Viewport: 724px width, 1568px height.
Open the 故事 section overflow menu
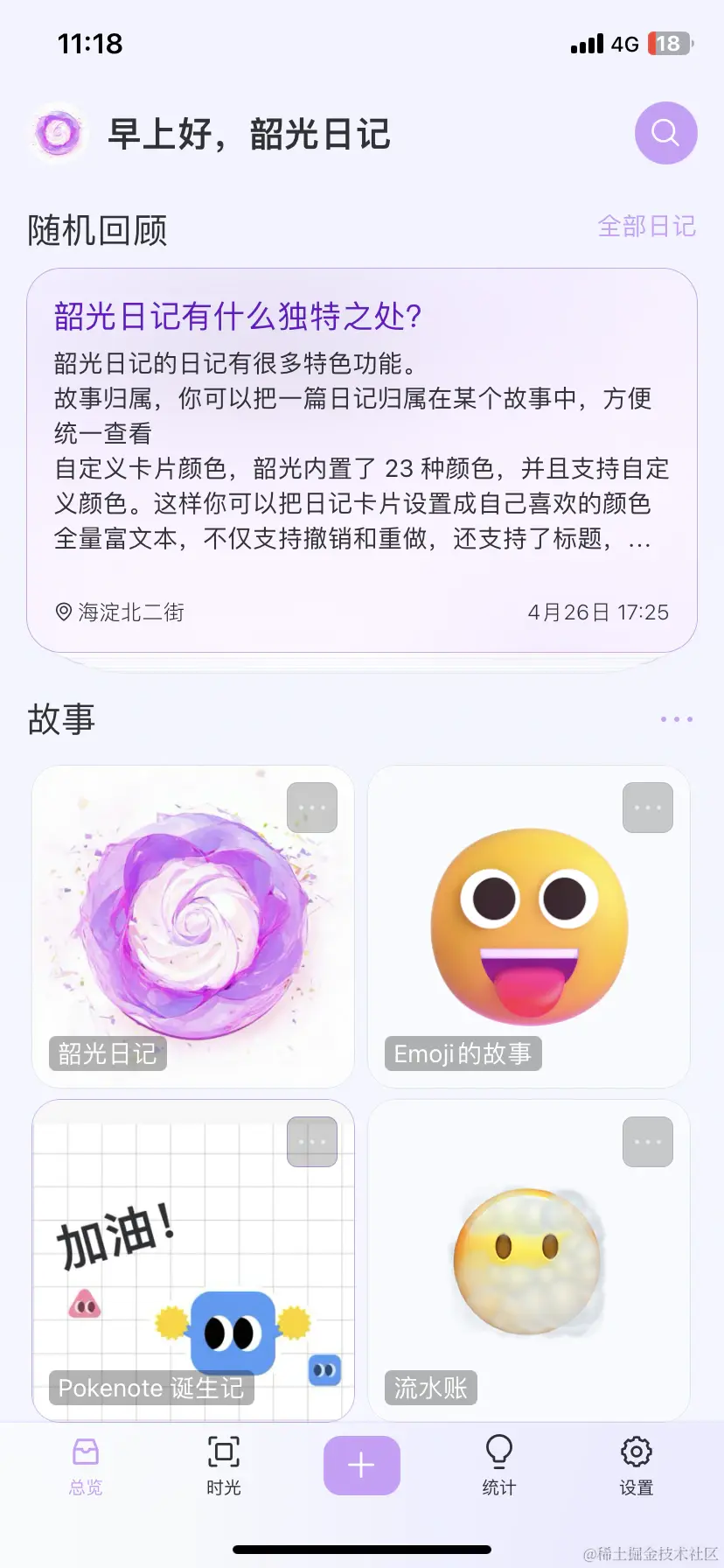click(x=676, y=719)
